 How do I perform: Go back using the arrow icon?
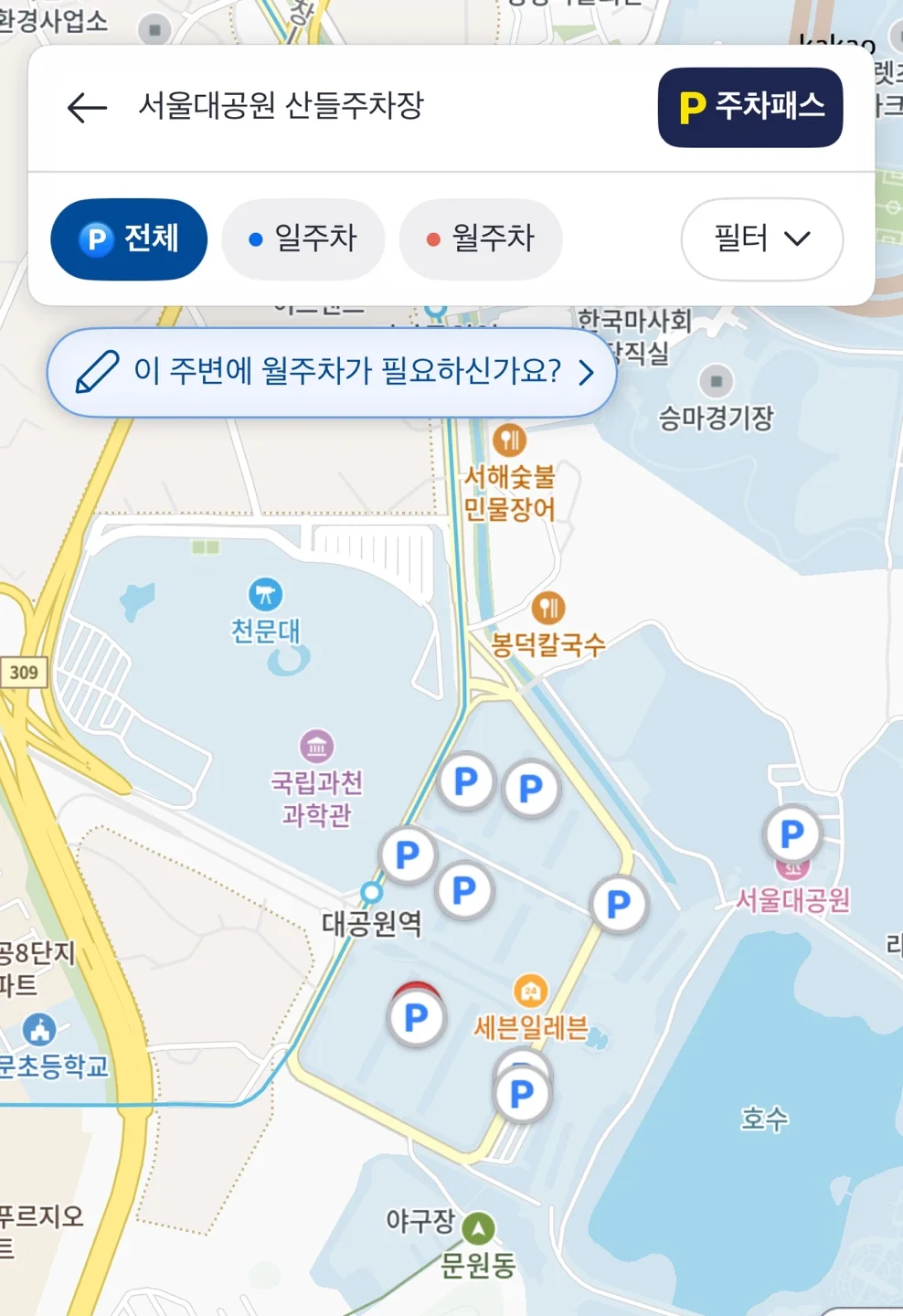[84, 108]
